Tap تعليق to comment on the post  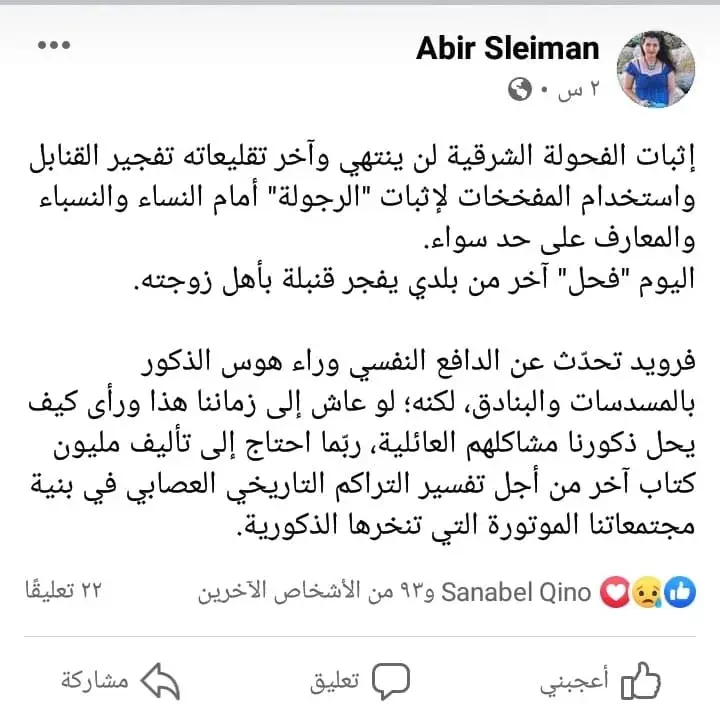360,681
